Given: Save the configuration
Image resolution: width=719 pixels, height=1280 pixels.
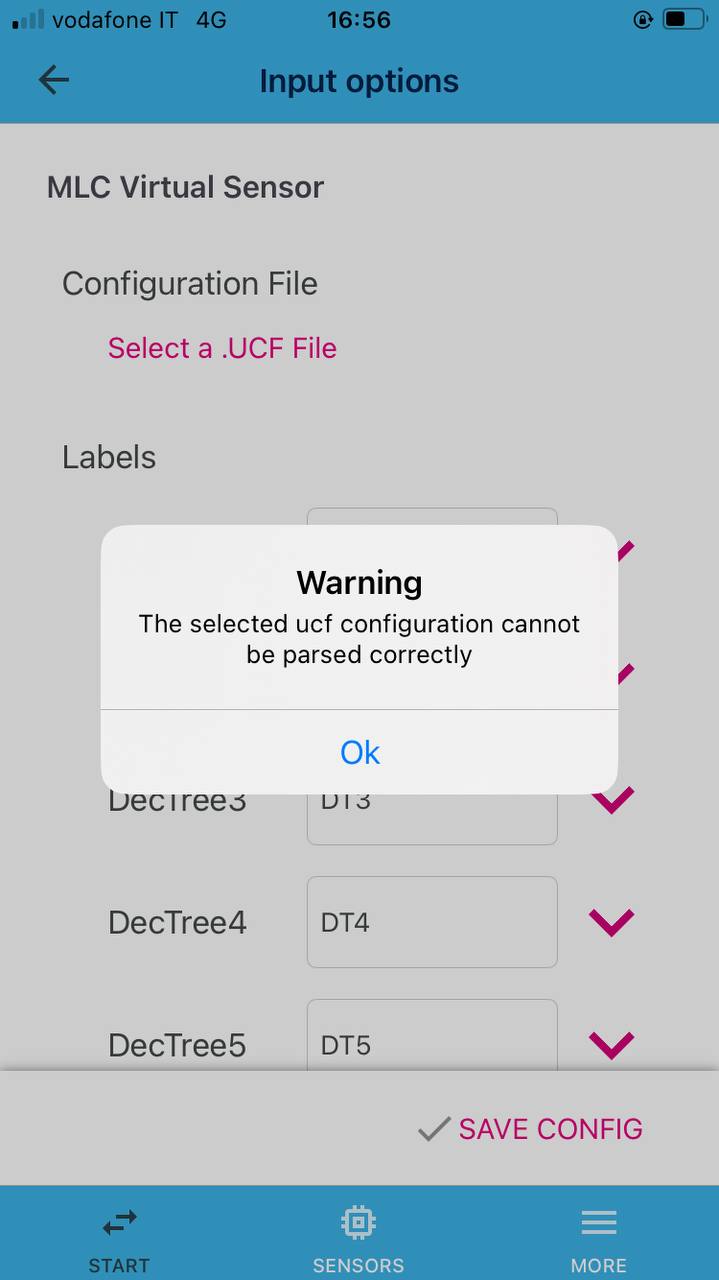Looking at the screenshot, I should pos(530,1129).
